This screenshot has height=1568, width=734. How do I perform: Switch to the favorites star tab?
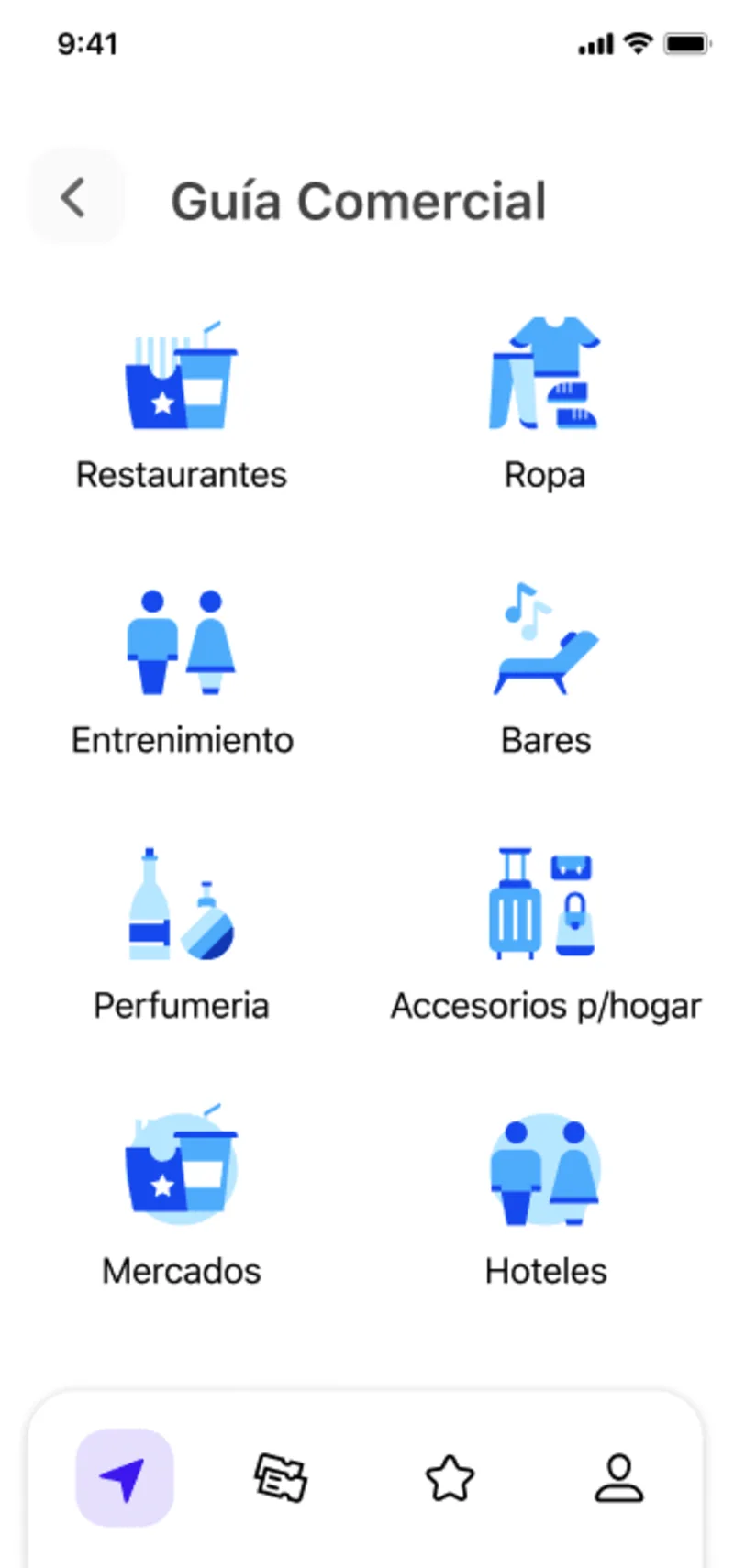pyautogui.click(x=450, y=1477)
